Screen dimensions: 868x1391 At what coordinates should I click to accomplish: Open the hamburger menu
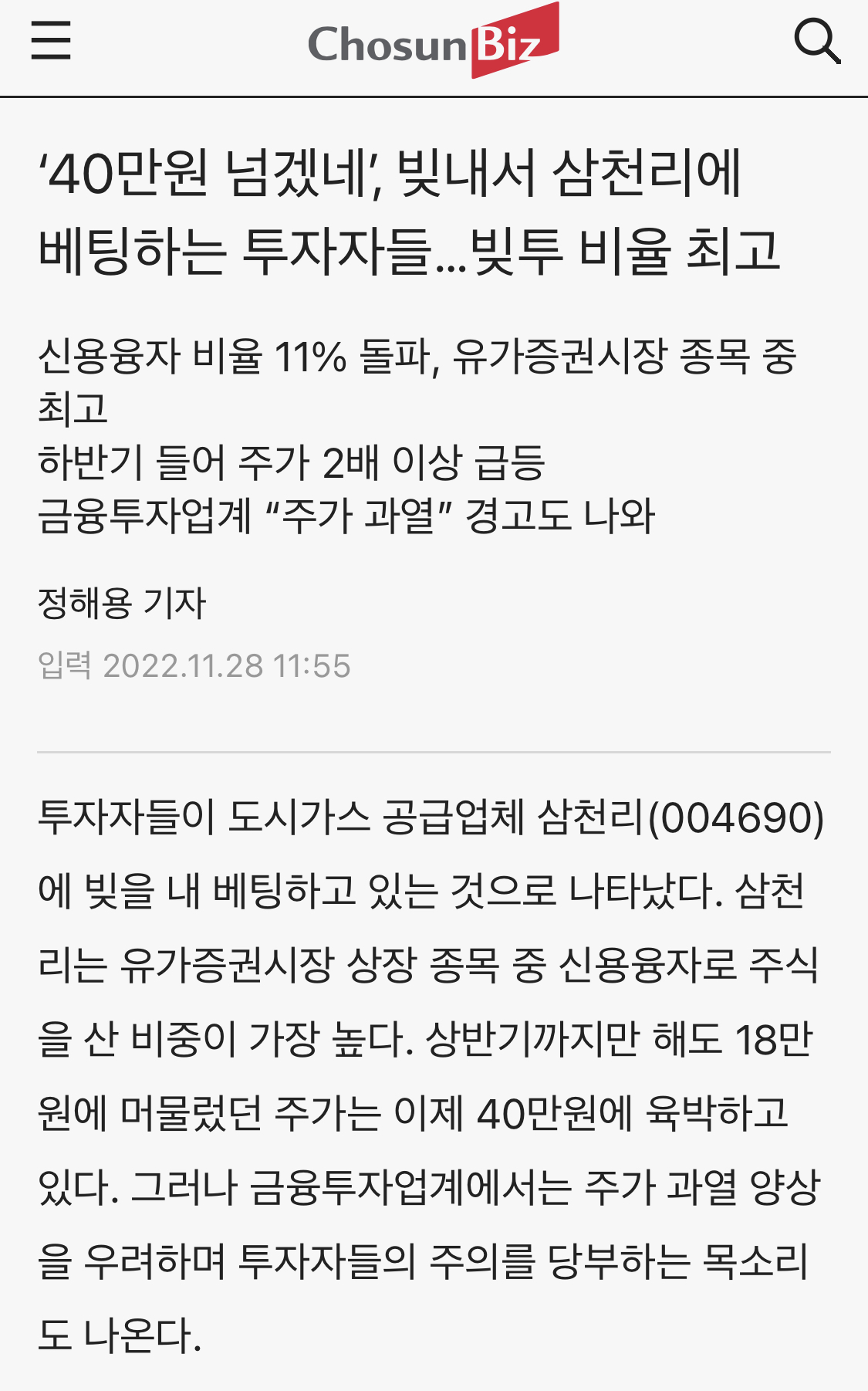(x=51, y=41)
